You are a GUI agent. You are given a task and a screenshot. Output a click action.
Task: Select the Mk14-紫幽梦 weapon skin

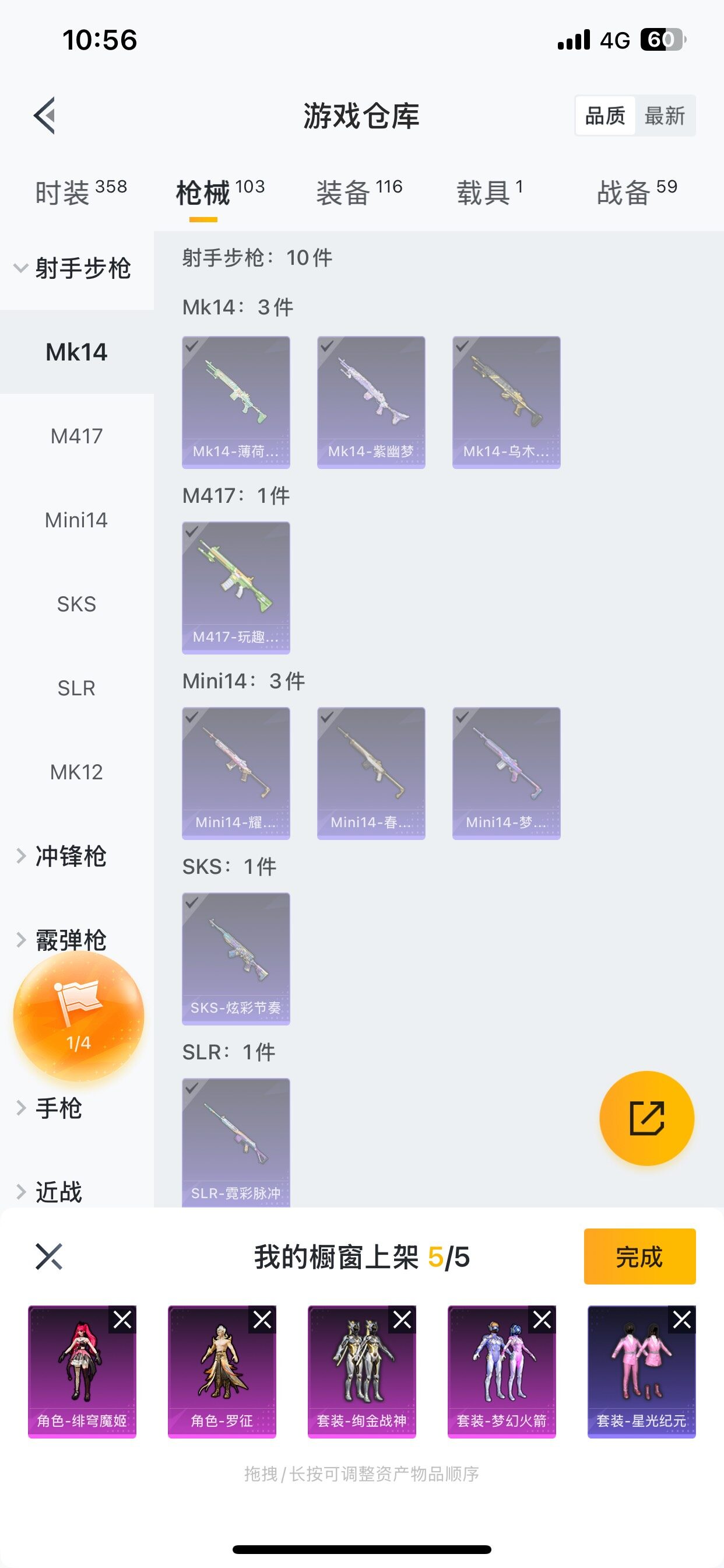pyautogui.click(x=371, y=402)
